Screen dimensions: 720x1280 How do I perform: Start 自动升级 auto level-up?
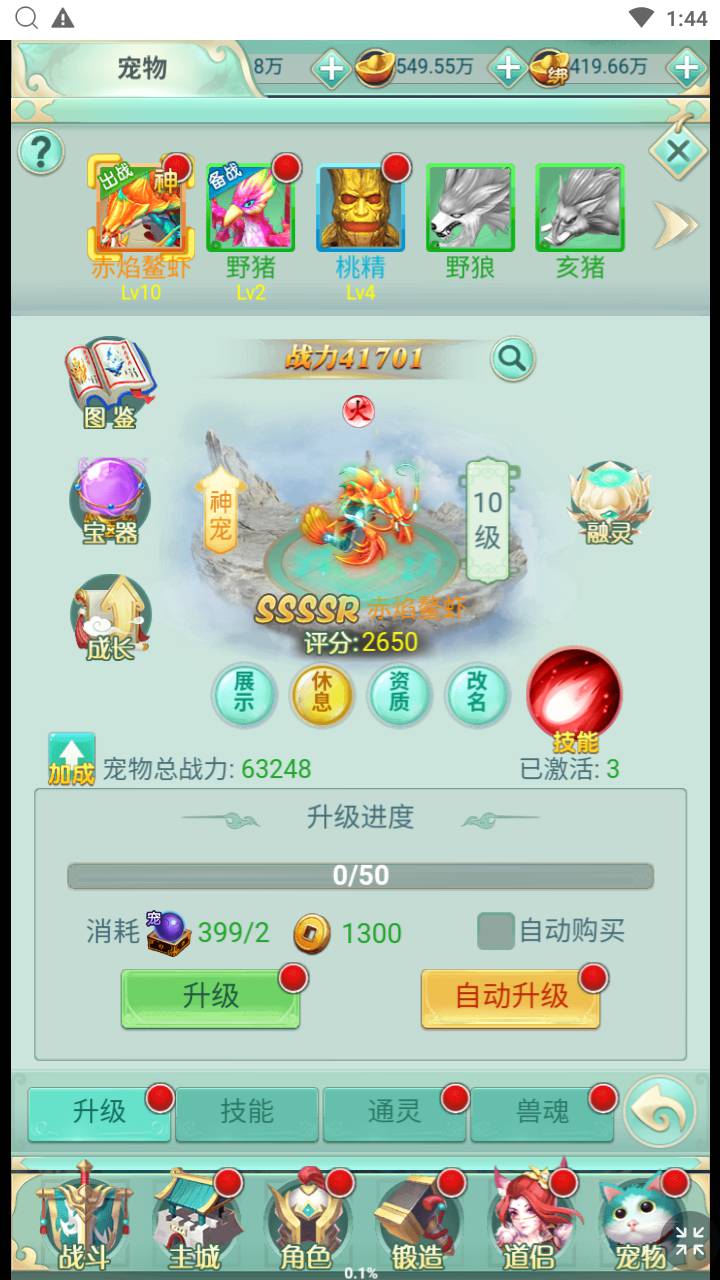click(x=511, y=997)
